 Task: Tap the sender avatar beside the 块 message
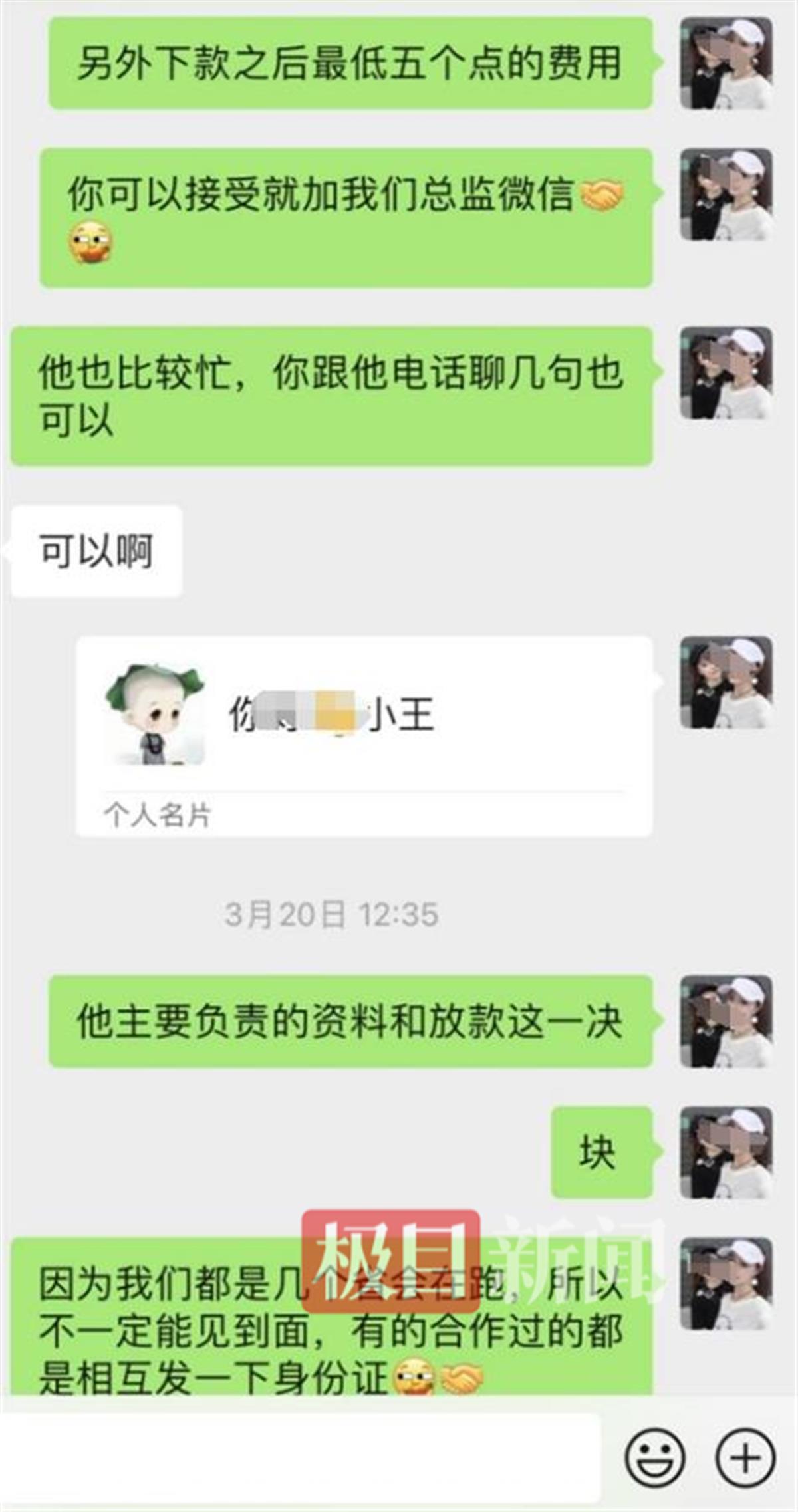[726, 1152]
